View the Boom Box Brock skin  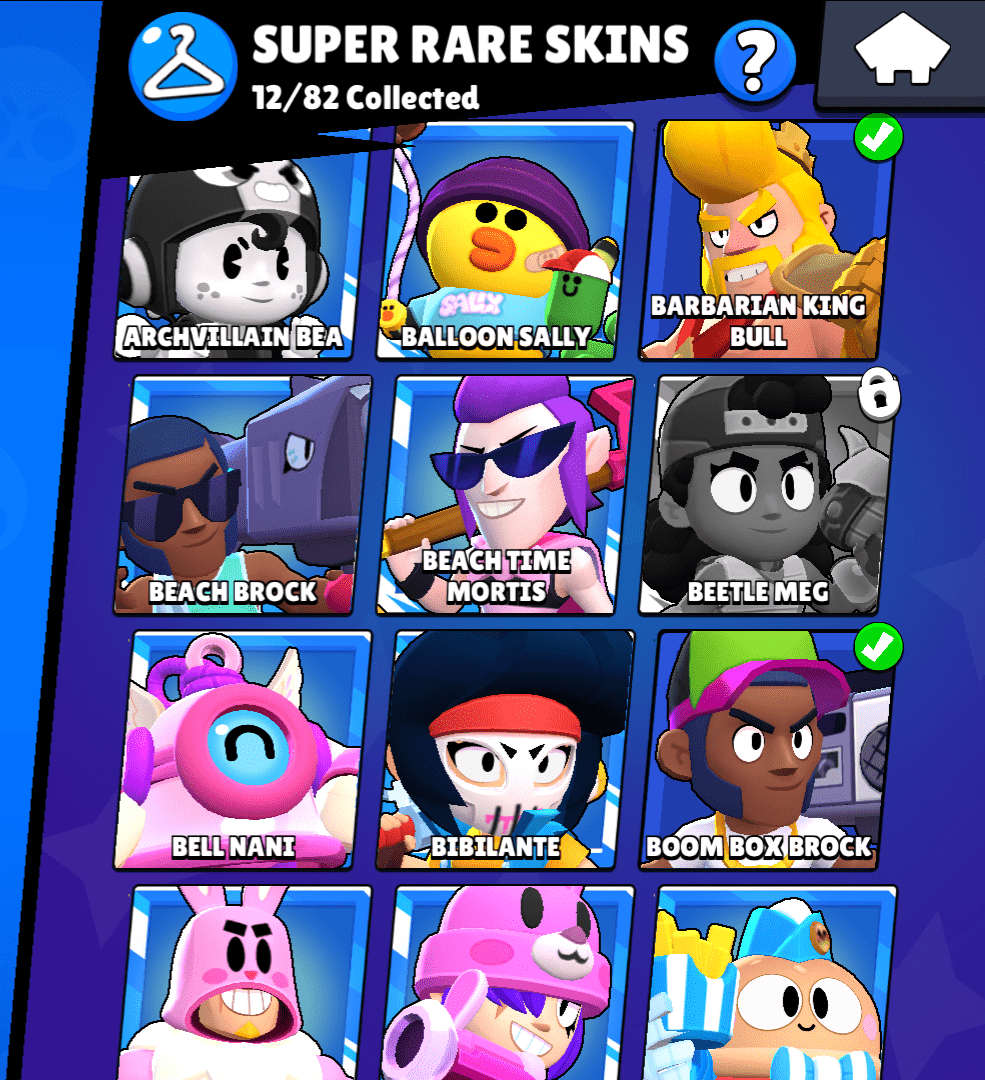pos(767,750)
